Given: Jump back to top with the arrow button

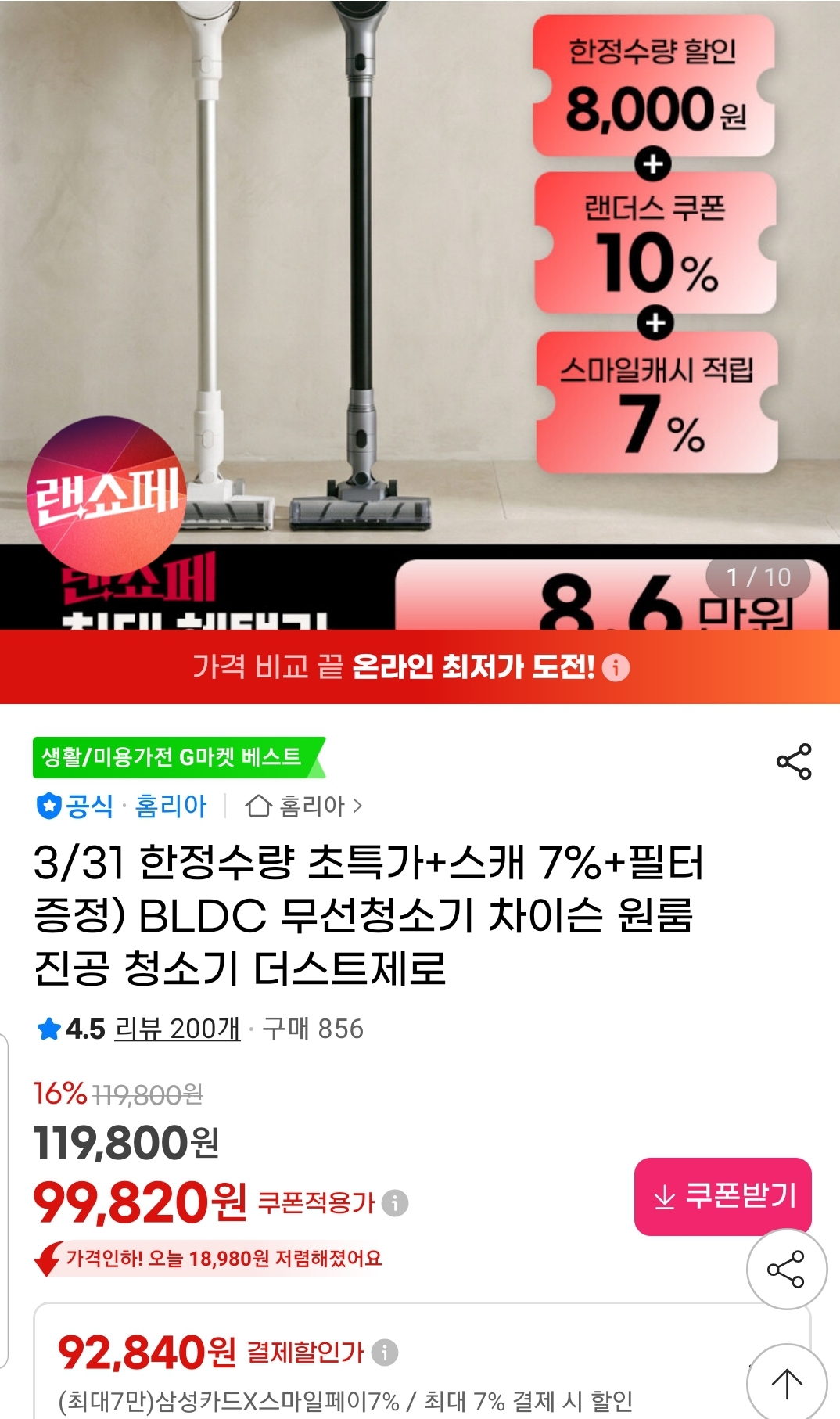Looking at the screenshot, I should 786,1383.
